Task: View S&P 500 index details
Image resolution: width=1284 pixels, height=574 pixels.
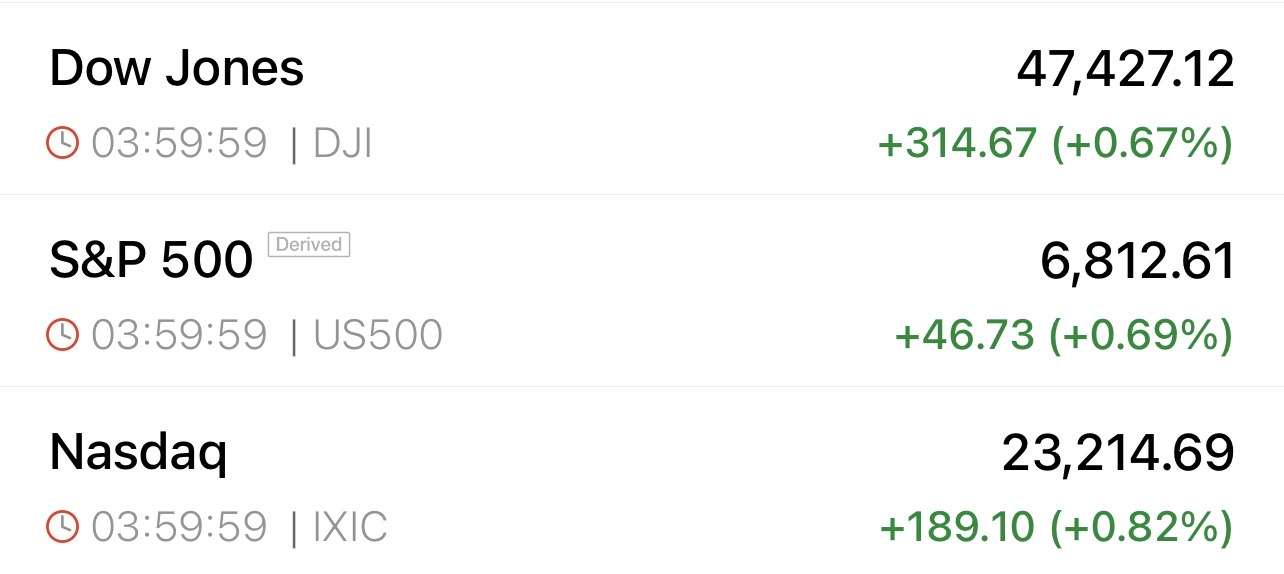Action: (x=151, y=262)
